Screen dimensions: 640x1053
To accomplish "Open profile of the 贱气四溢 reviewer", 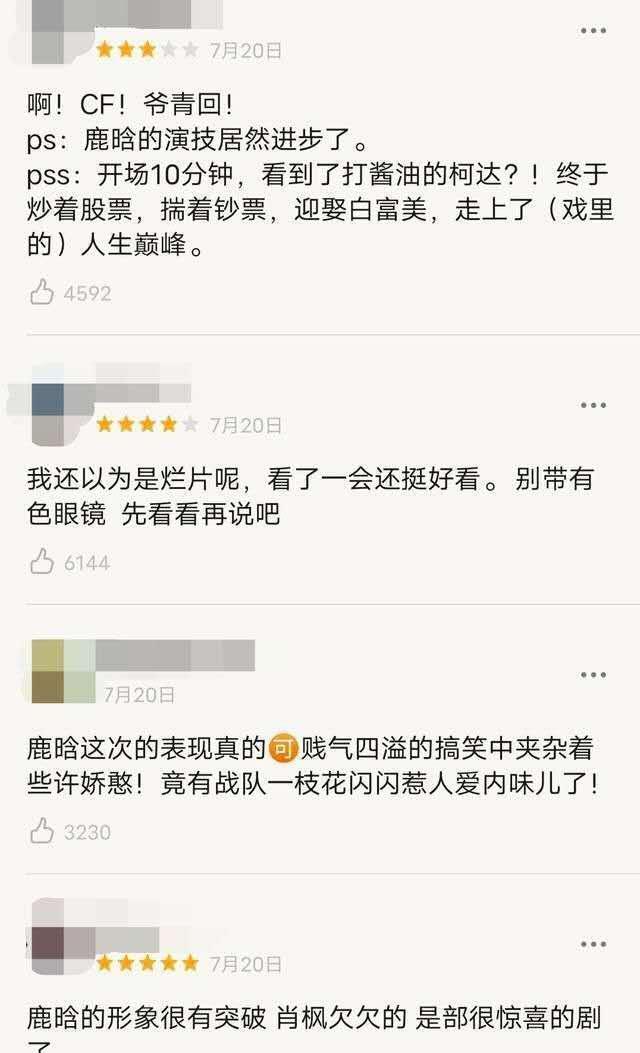I will [48, 672].
